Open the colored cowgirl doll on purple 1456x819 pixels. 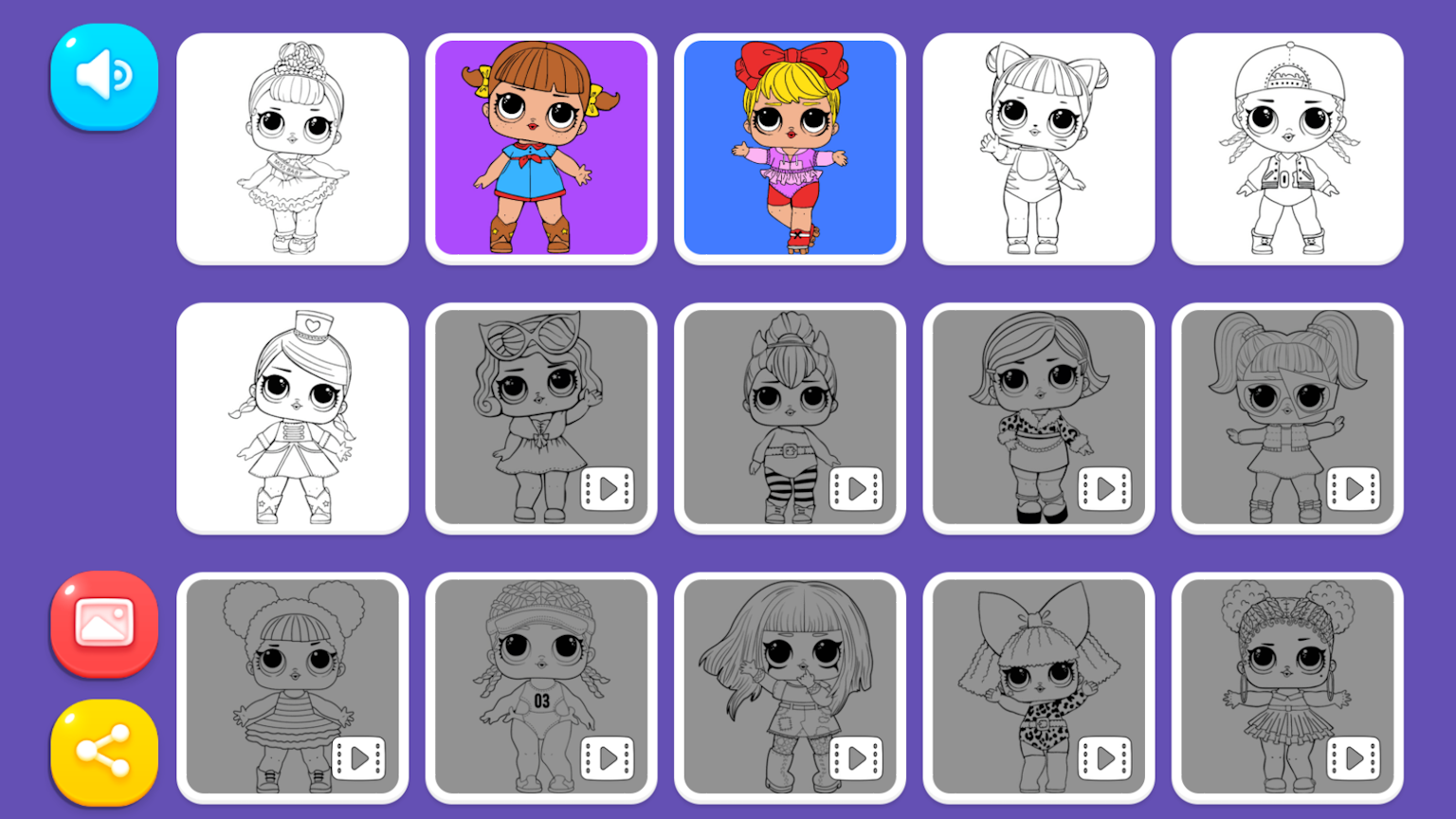click(x=540, y=149)
